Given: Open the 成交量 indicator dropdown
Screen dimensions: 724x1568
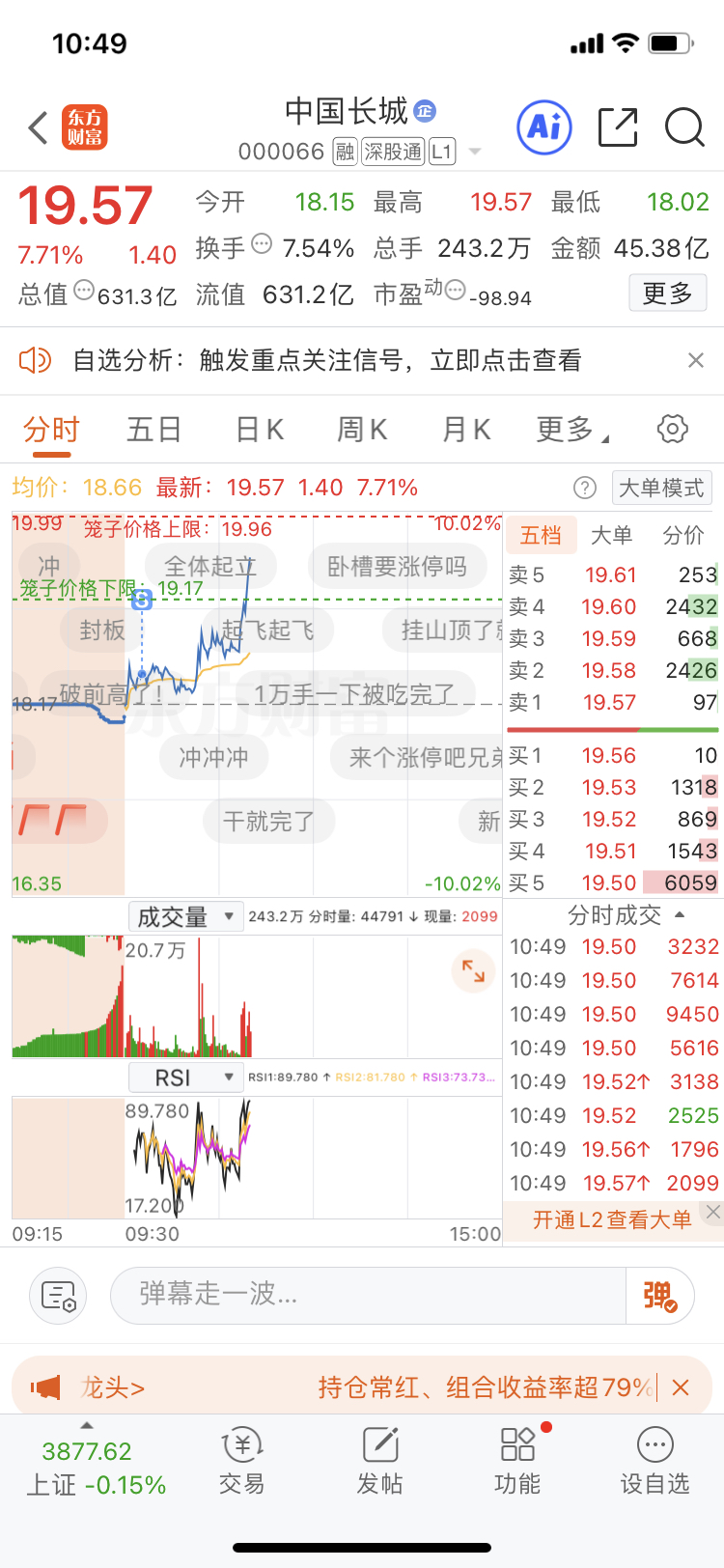Looking at the screenshot, I should tap(185, 916).
